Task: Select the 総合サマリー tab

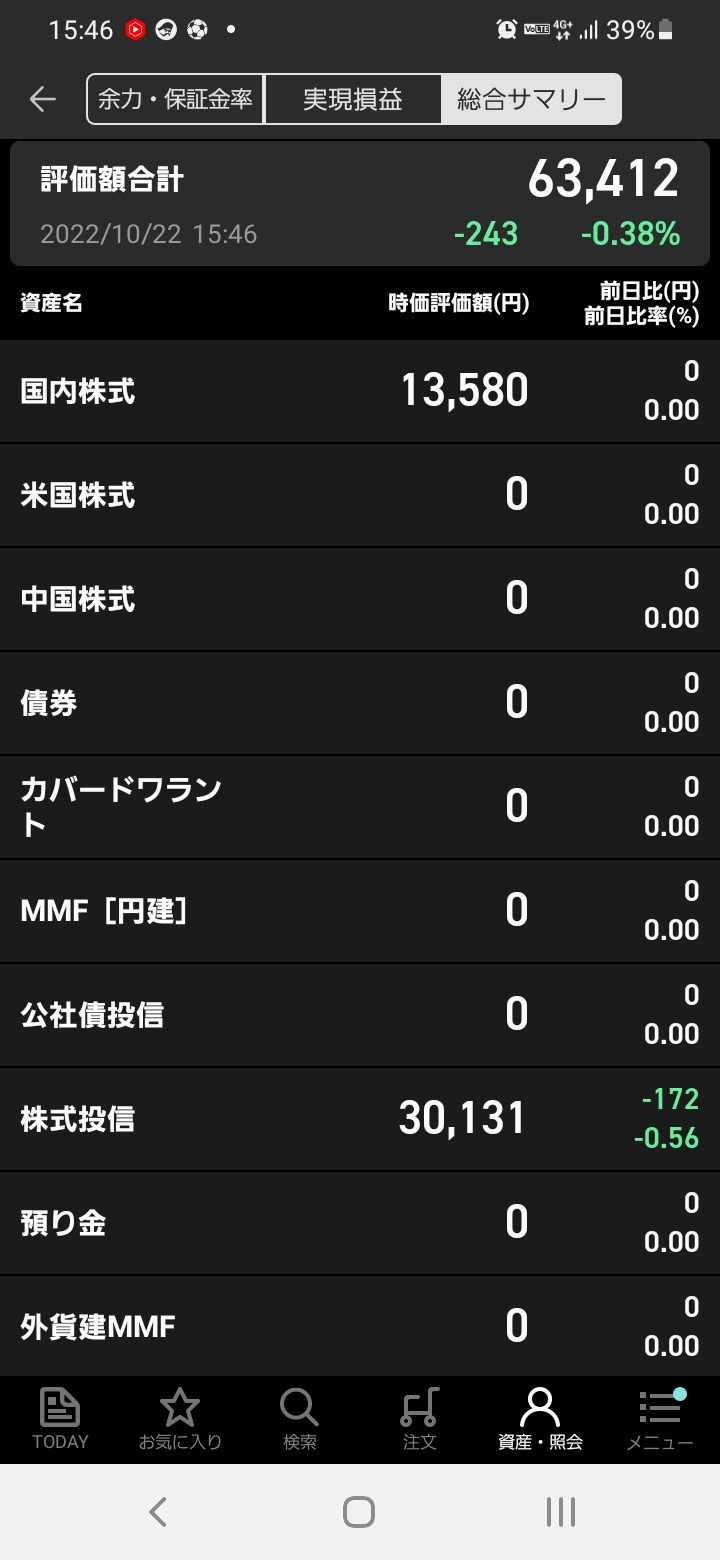Action: click(x=531, y=99)
